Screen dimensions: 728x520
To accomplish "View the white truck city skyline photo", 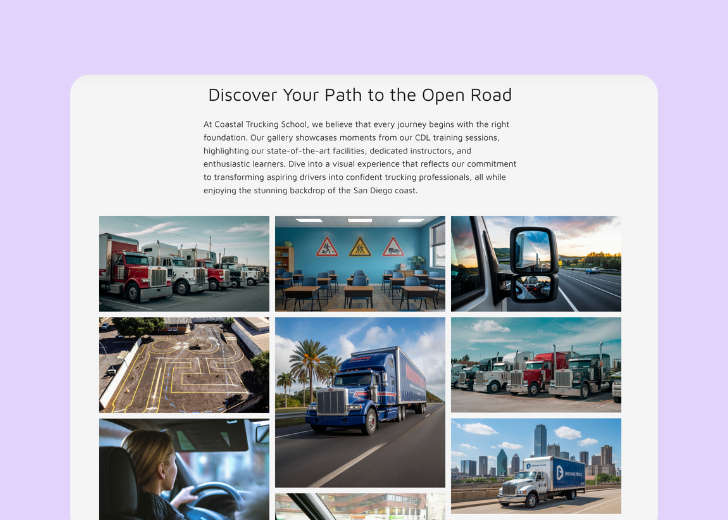I will pyautogui.click(x=536, y=466).
